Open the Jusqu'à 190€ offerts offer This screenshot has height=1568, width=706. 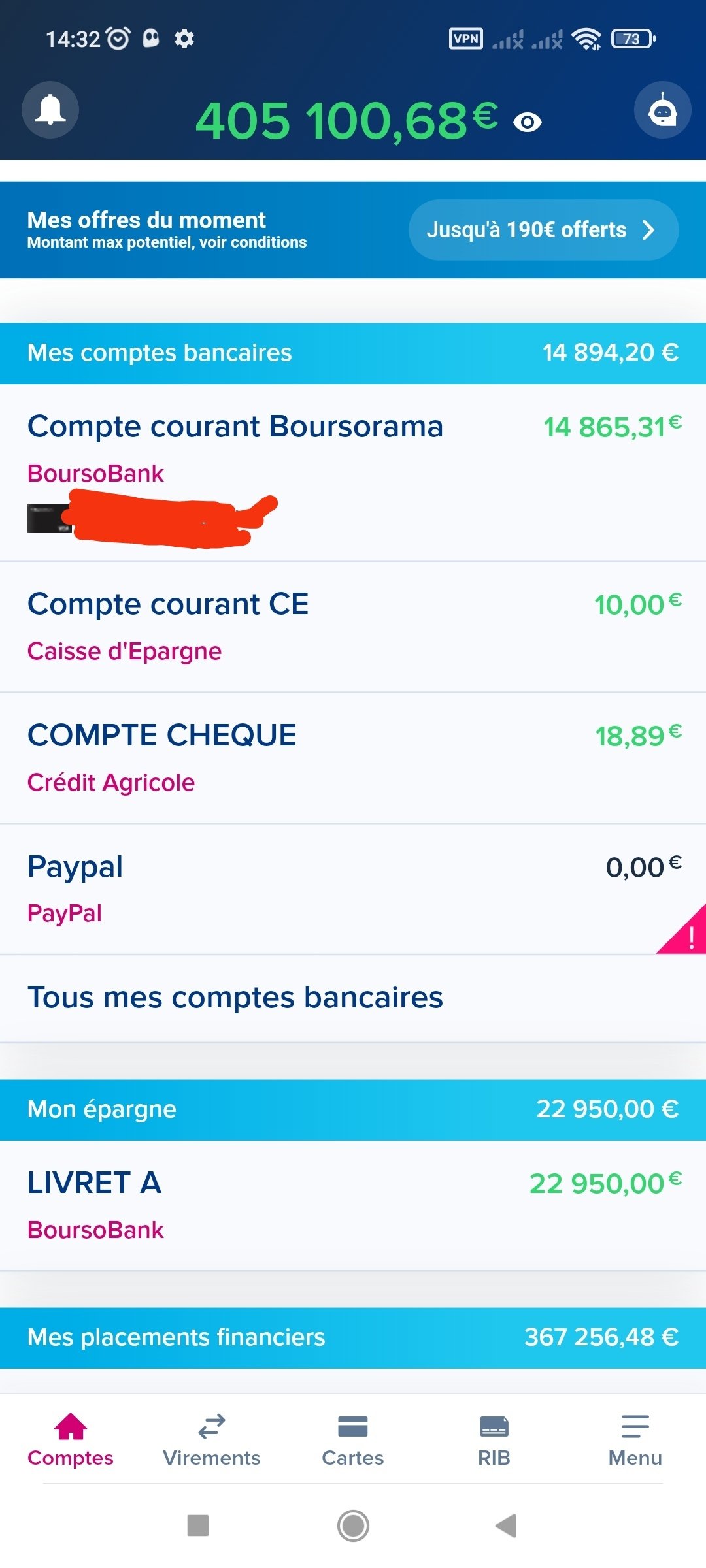tap(543, 230)
